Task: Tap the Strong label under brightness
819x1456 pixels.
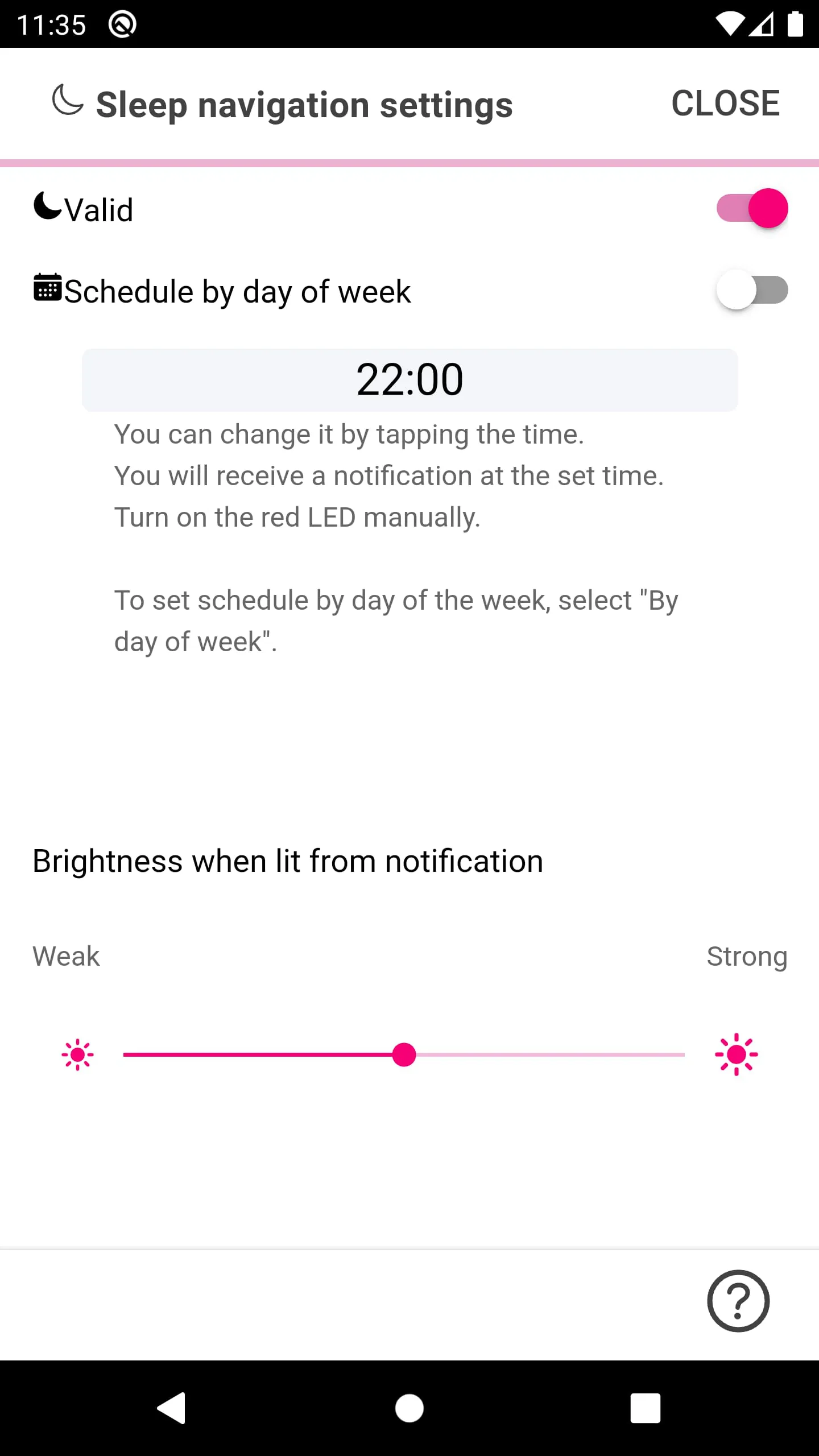Action: pos(747,956)
